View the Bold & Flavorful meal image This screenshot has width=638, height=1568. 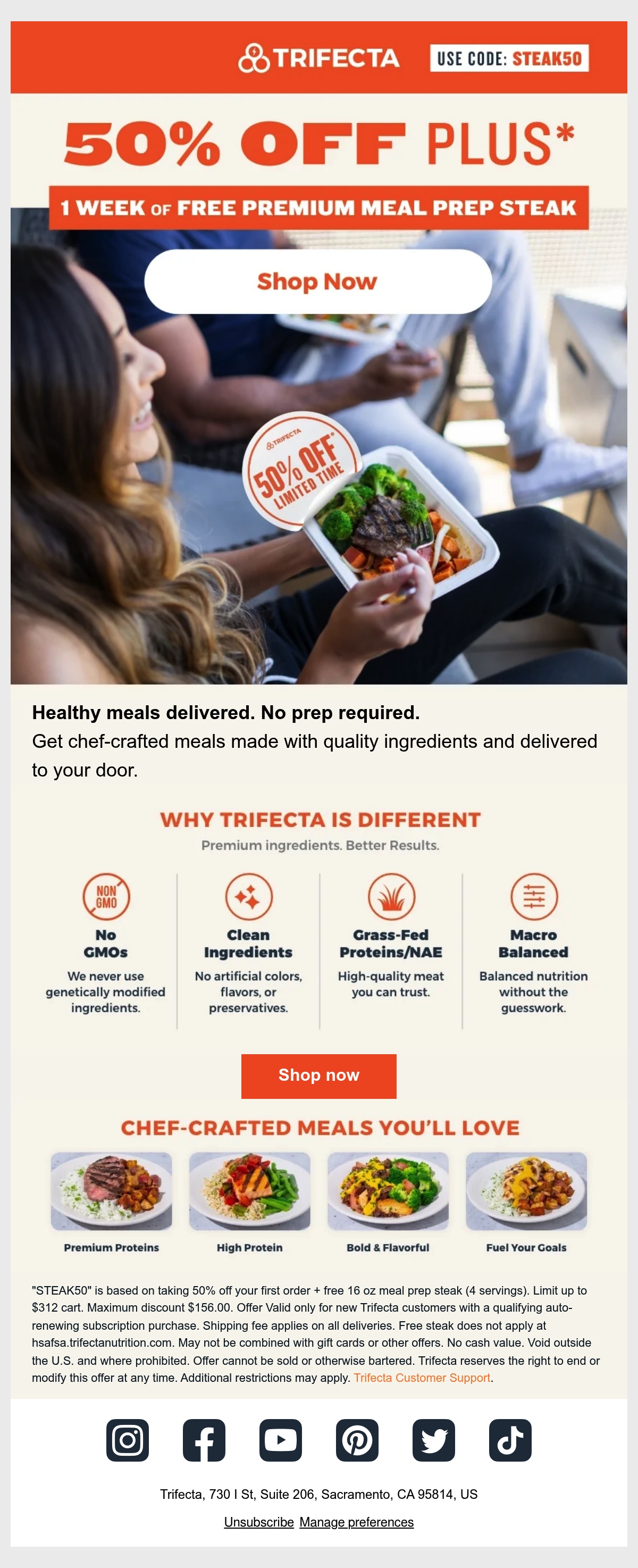pyautogui.click(x=388, y=1190)
